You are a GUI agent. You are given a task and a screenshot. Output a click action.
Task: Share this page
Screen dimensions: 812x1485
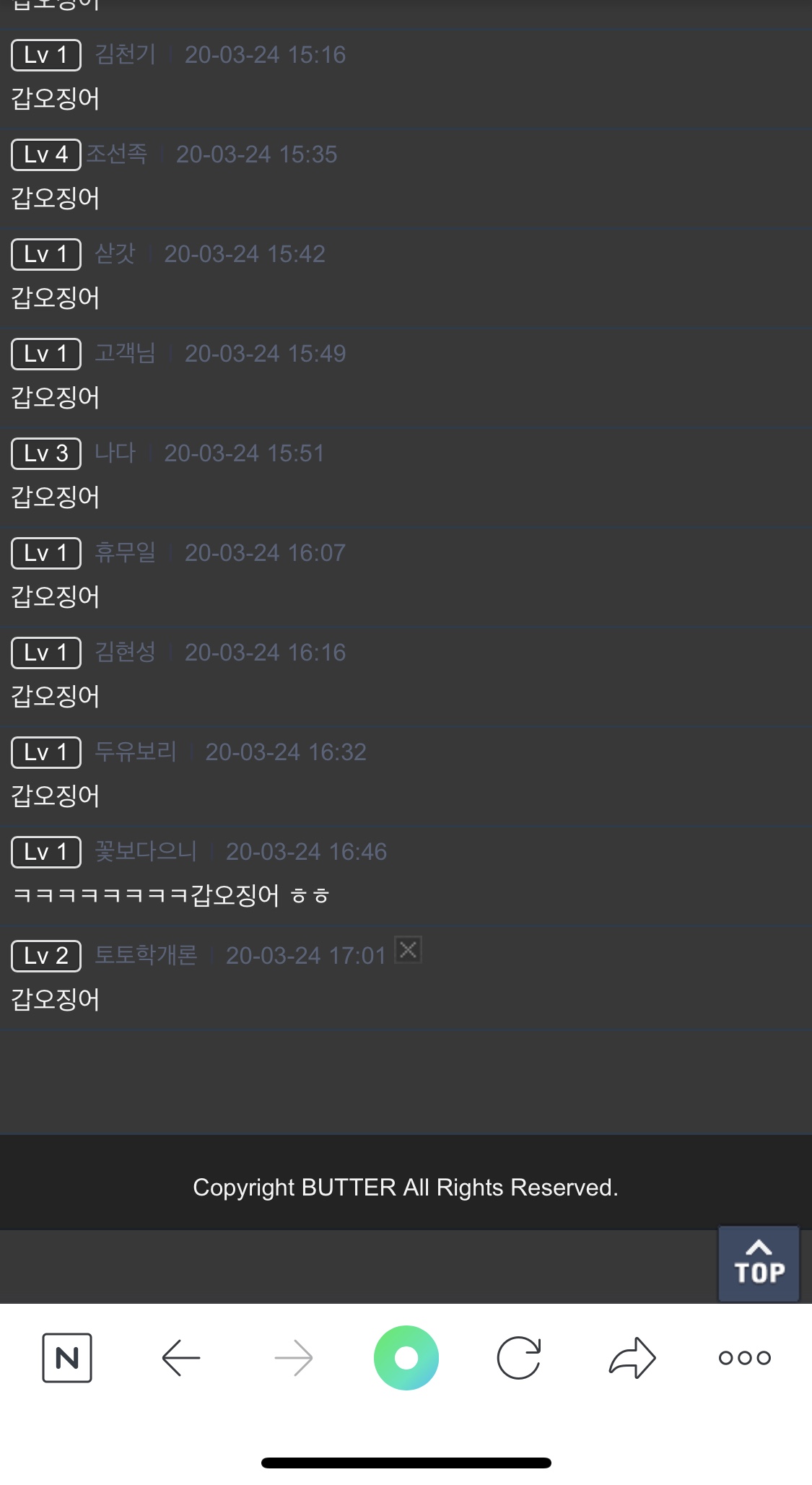(632, 1358)
